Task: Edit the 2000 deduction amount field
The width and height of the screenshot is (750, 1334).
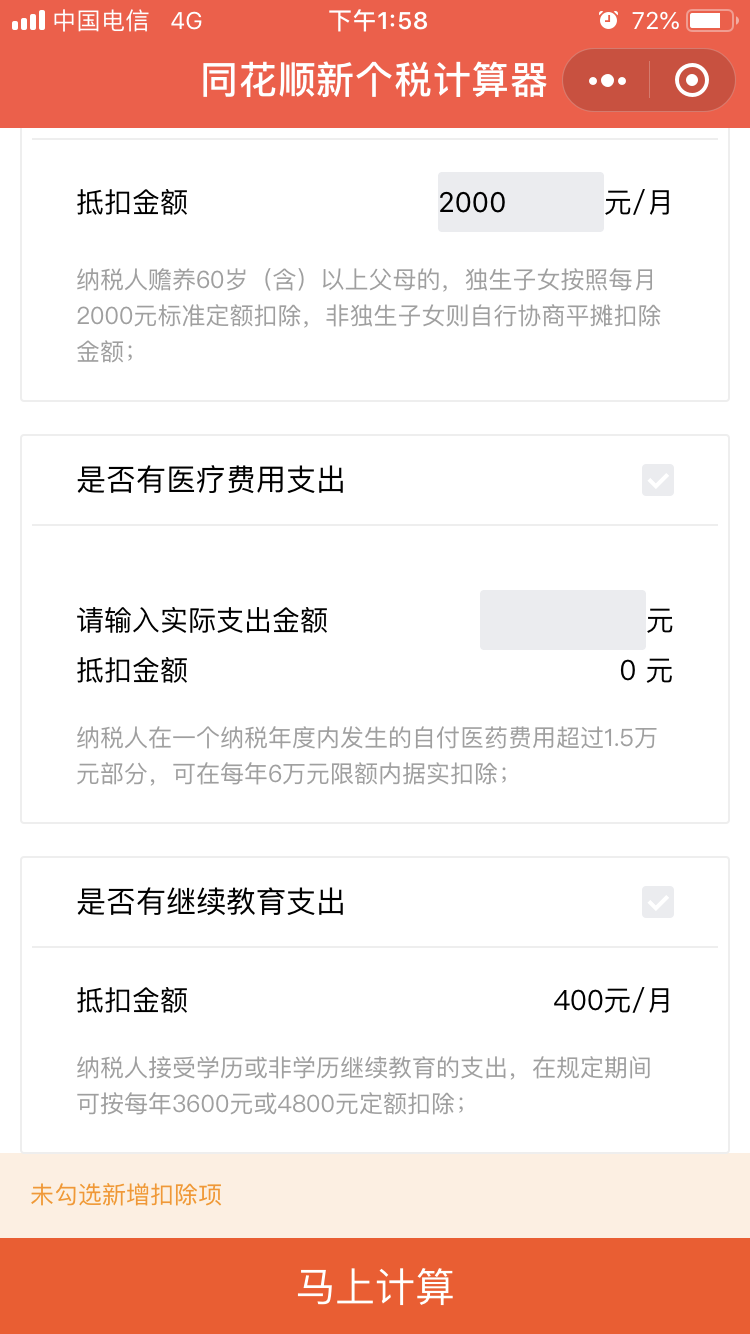Action: click(520, 202)
